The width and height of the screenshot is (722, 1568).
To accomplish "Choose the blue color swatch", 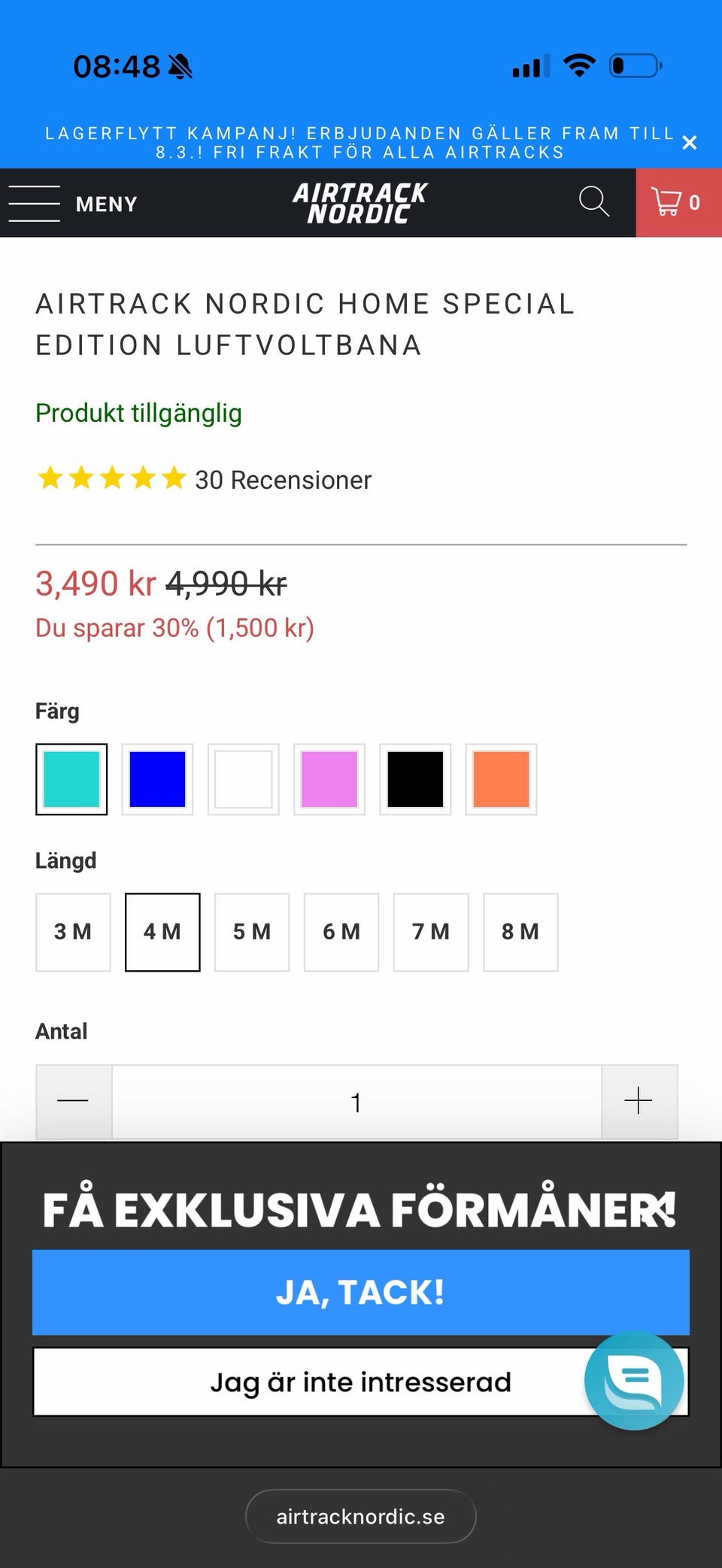I will tap(157, 779).
